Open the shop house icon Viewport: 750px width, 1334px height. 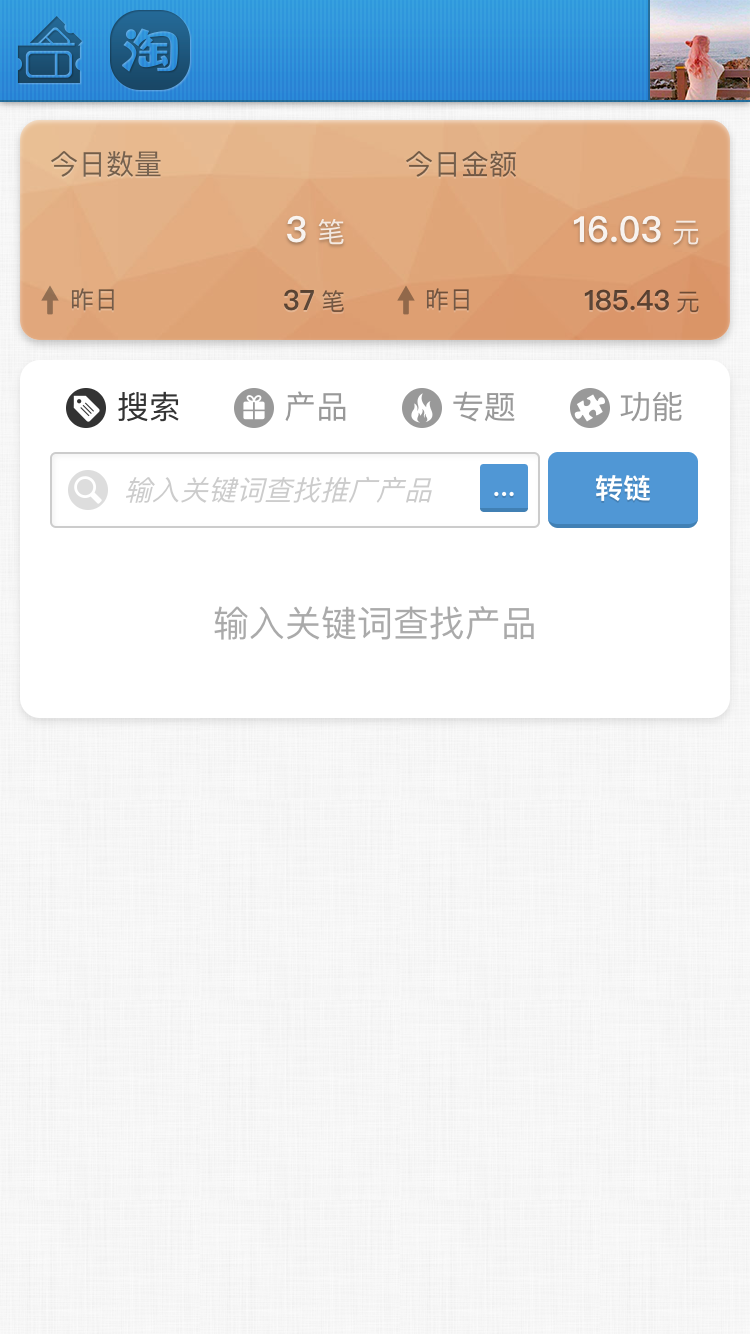[49, 51]
